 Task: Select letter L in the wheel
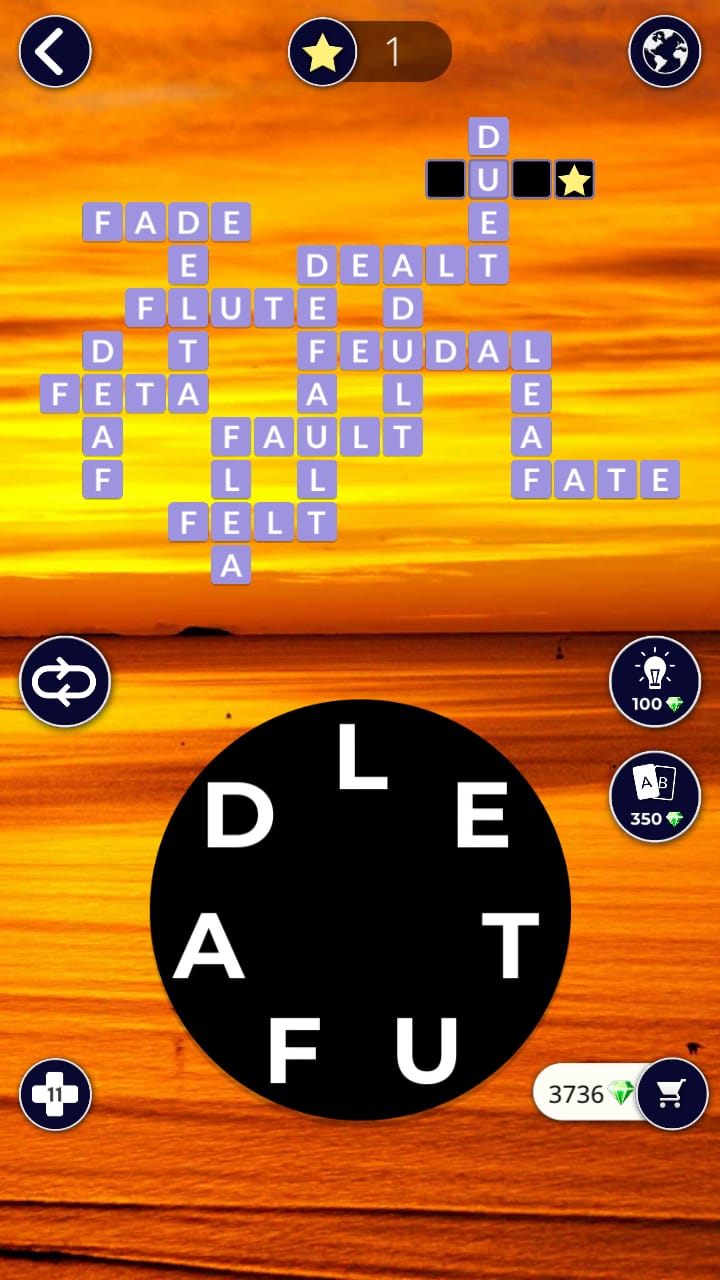click(x=361, y=758)
